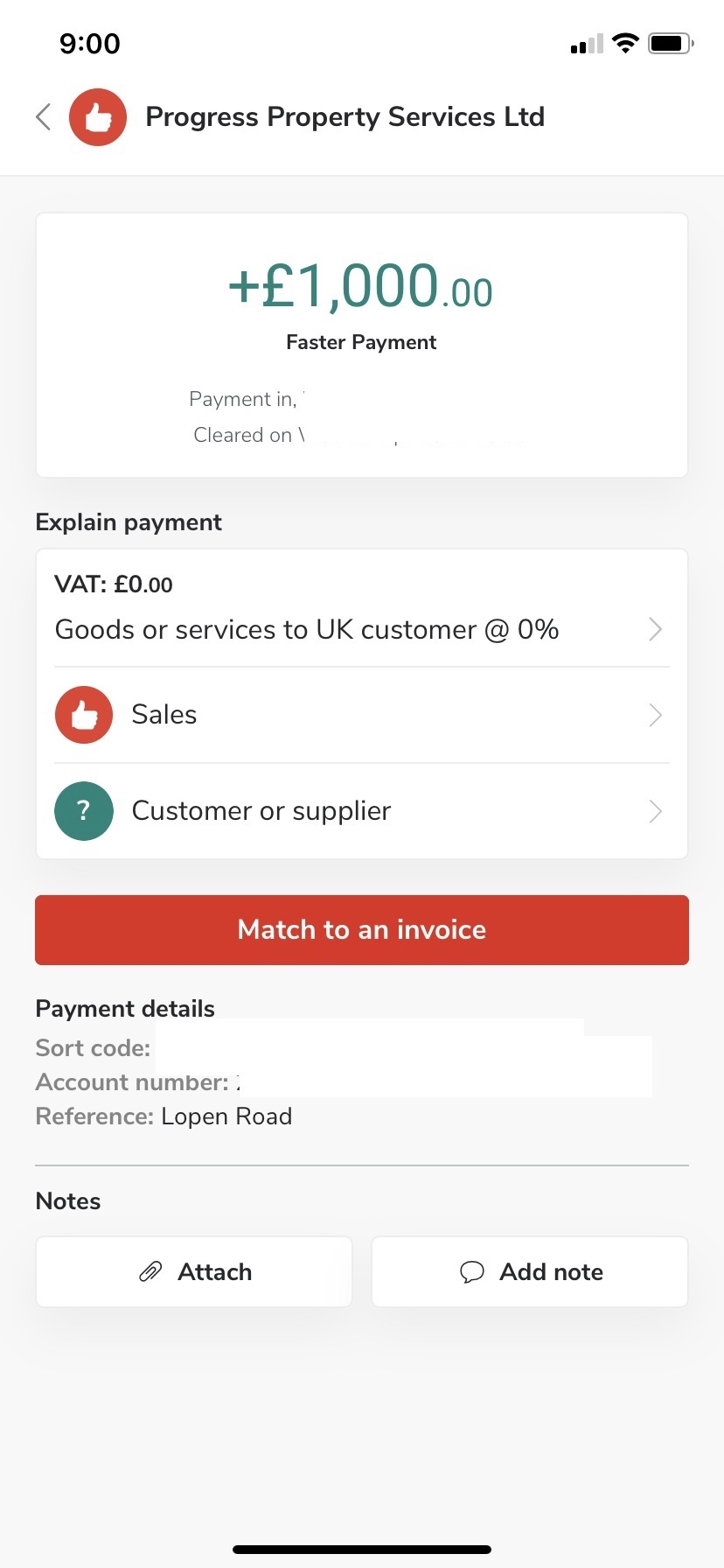Go back using the header arrow

[x=44, y=116]
